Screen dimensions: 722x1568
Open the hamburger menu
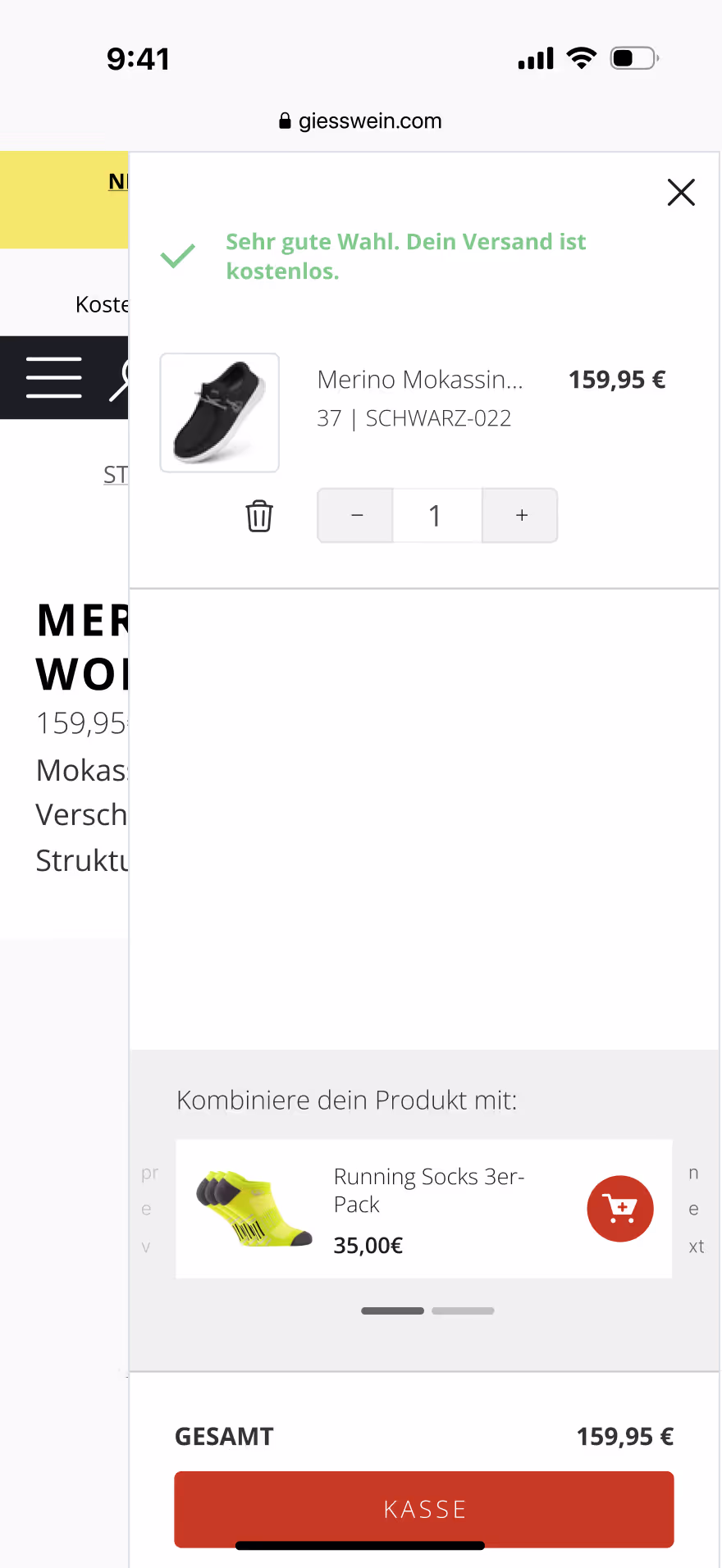(x=54, y=377)
